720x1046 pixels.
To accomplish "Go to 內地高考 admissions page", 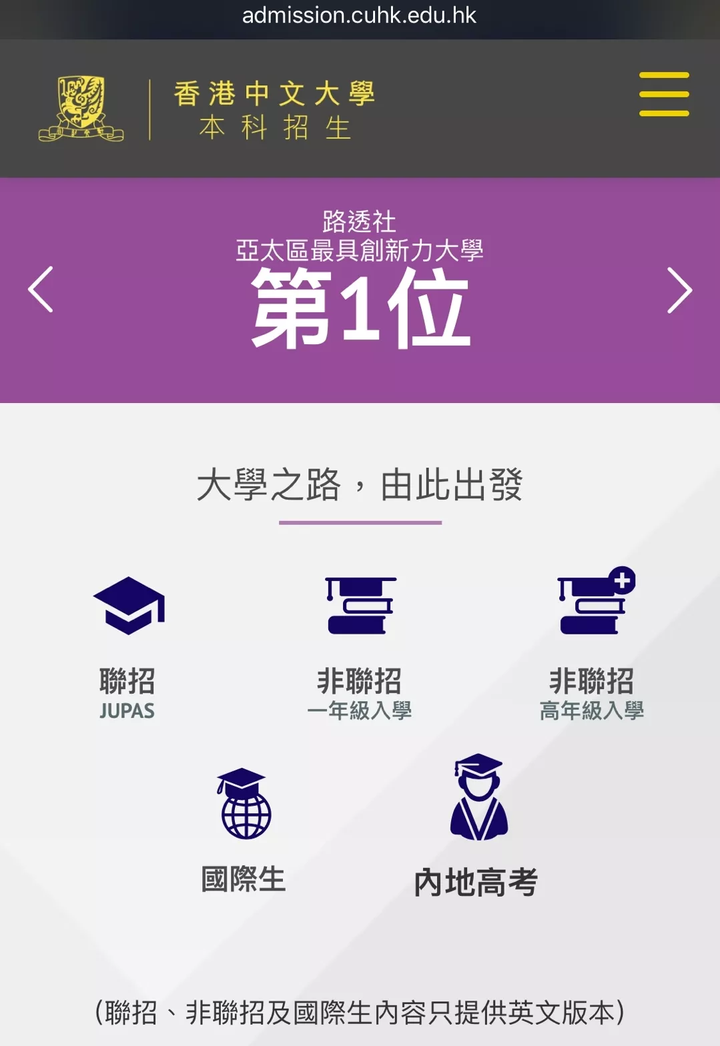I will 477,827.
